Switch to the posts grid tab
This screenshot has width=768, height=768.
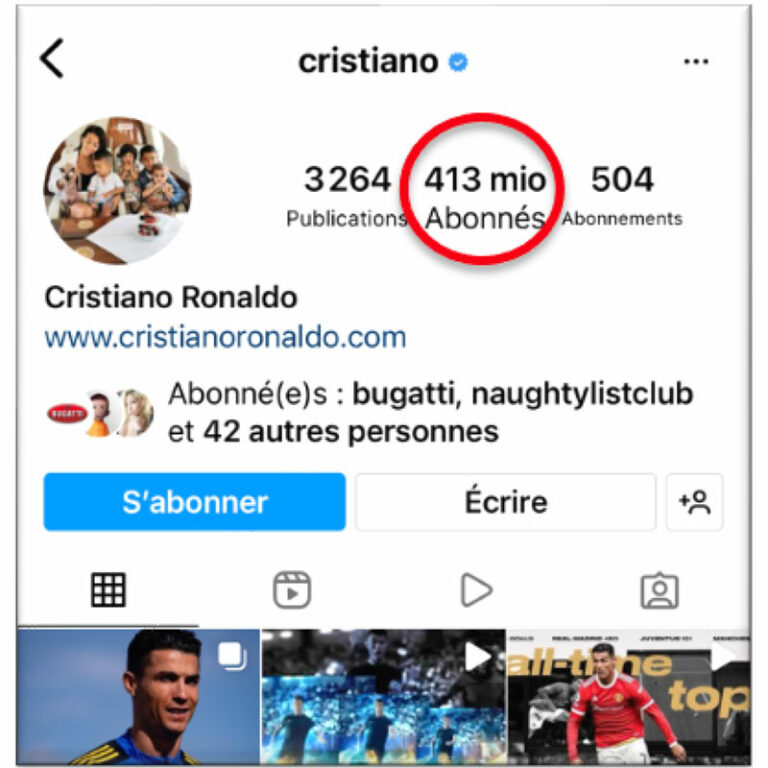[108, 590]
